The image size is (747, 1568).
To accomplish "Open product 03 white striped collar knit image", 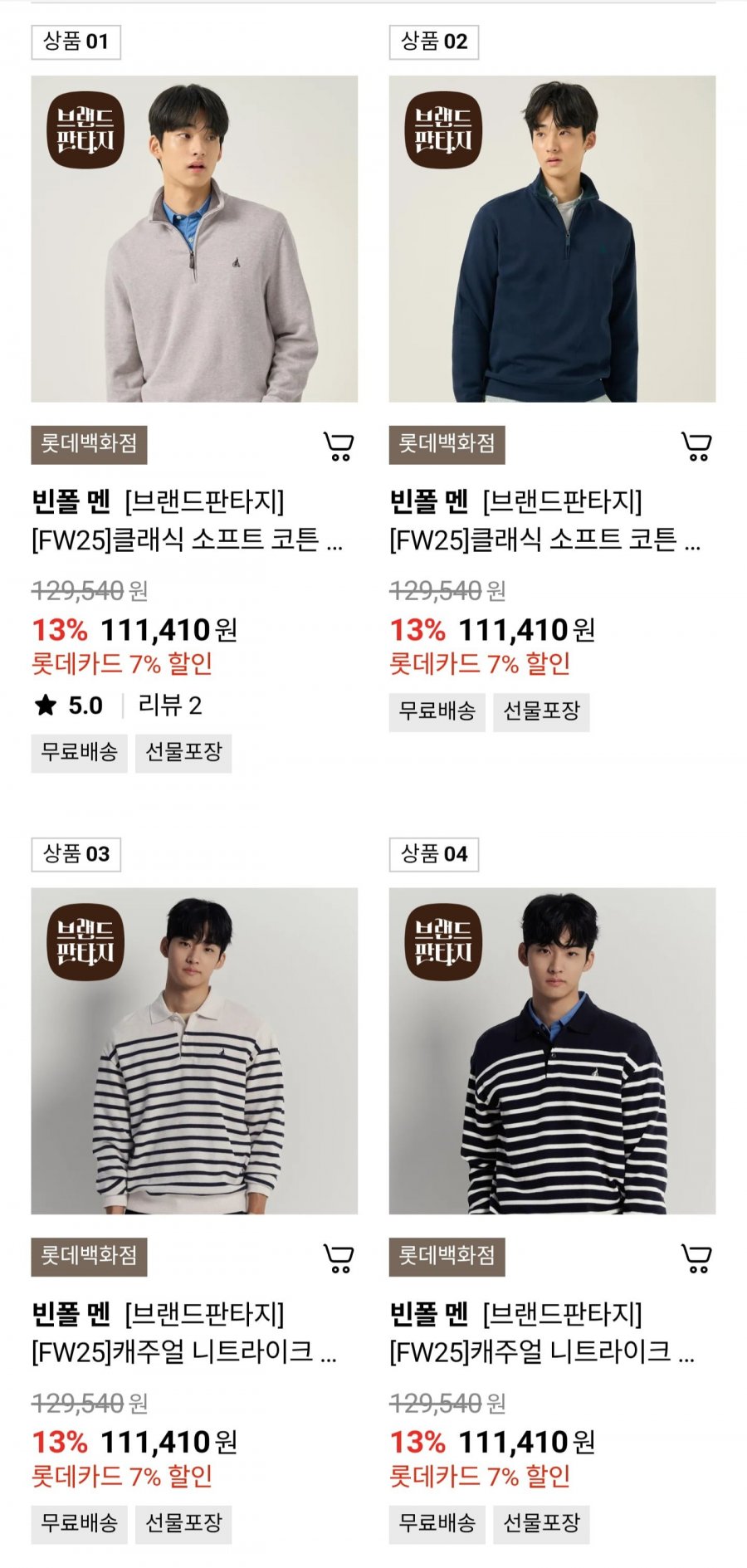I will (194, 1051).
